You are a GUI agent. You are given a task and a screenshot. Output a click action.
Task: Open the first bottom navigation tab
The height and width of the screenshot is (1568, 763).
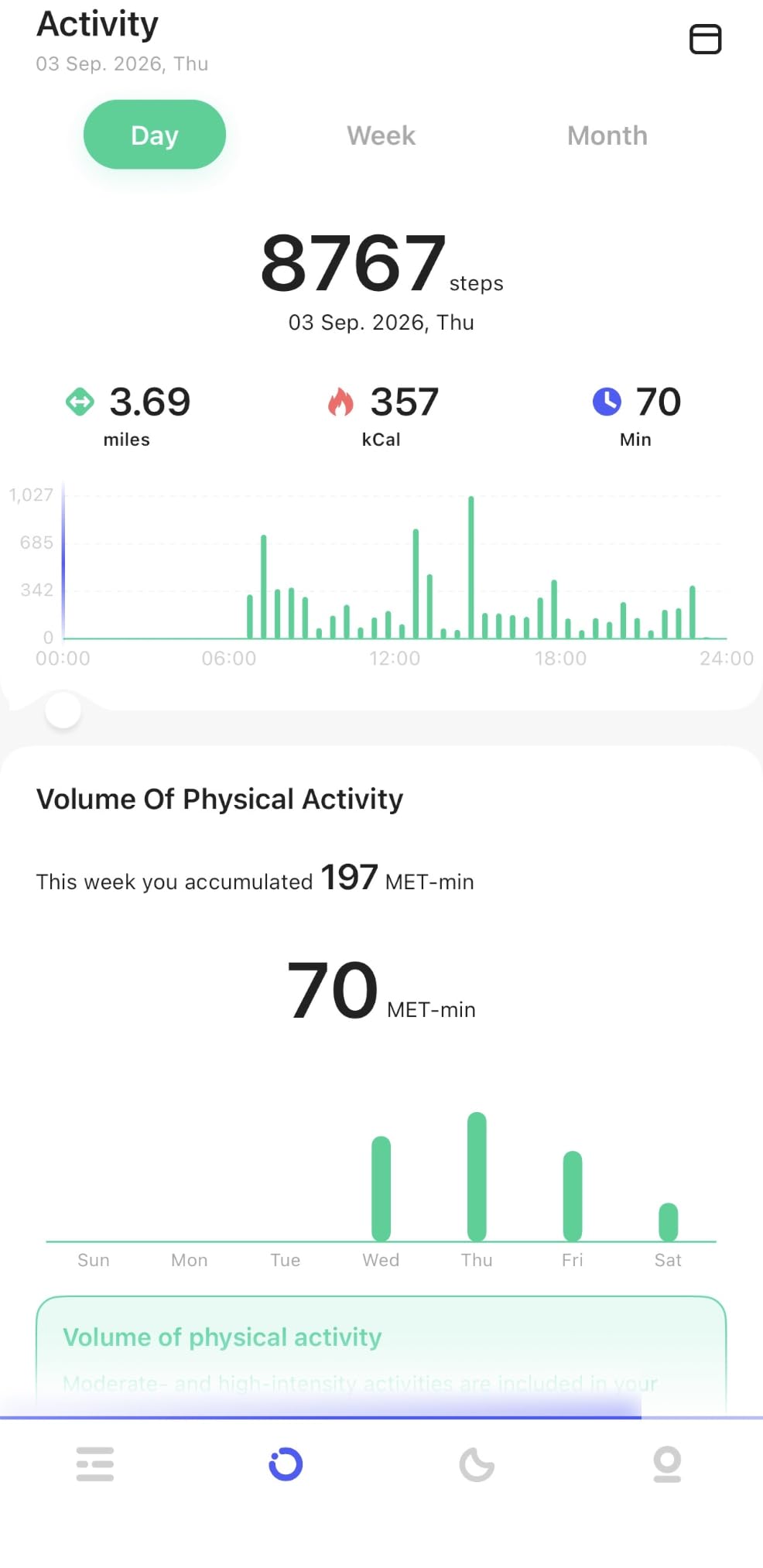point(95,1464)
